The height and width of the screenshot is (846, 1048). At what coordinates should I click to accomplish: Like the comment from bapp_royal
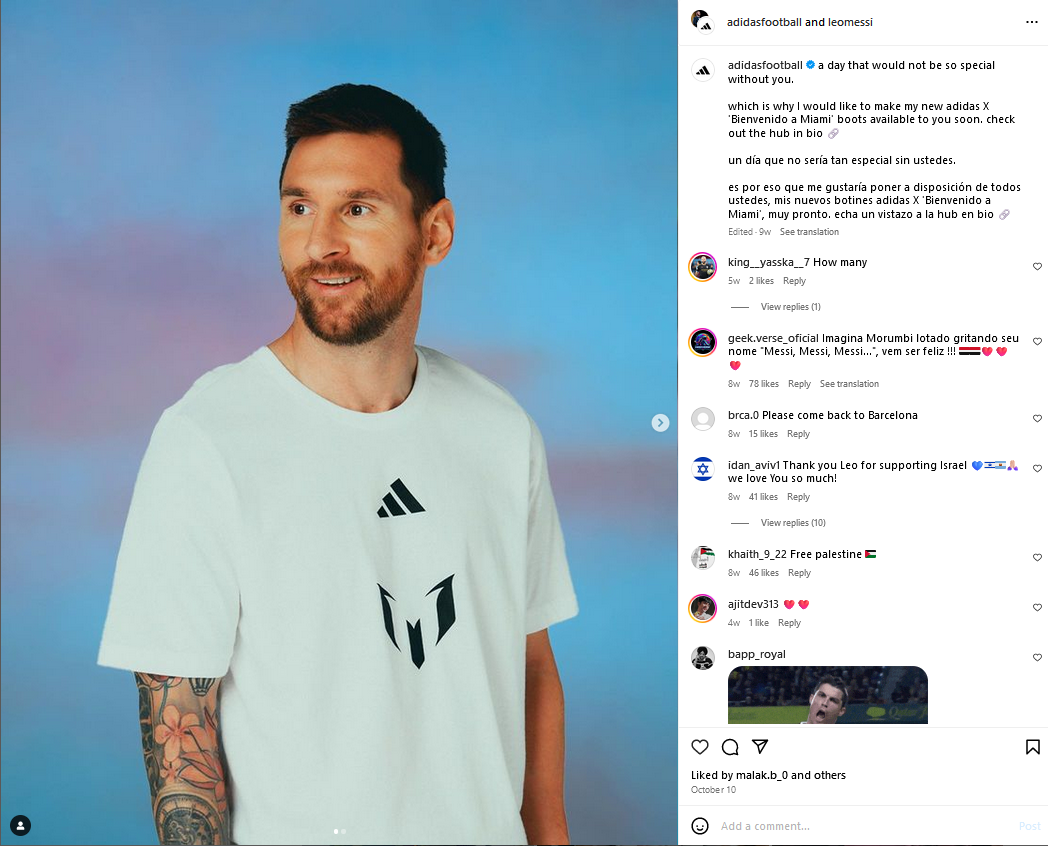1037,658
